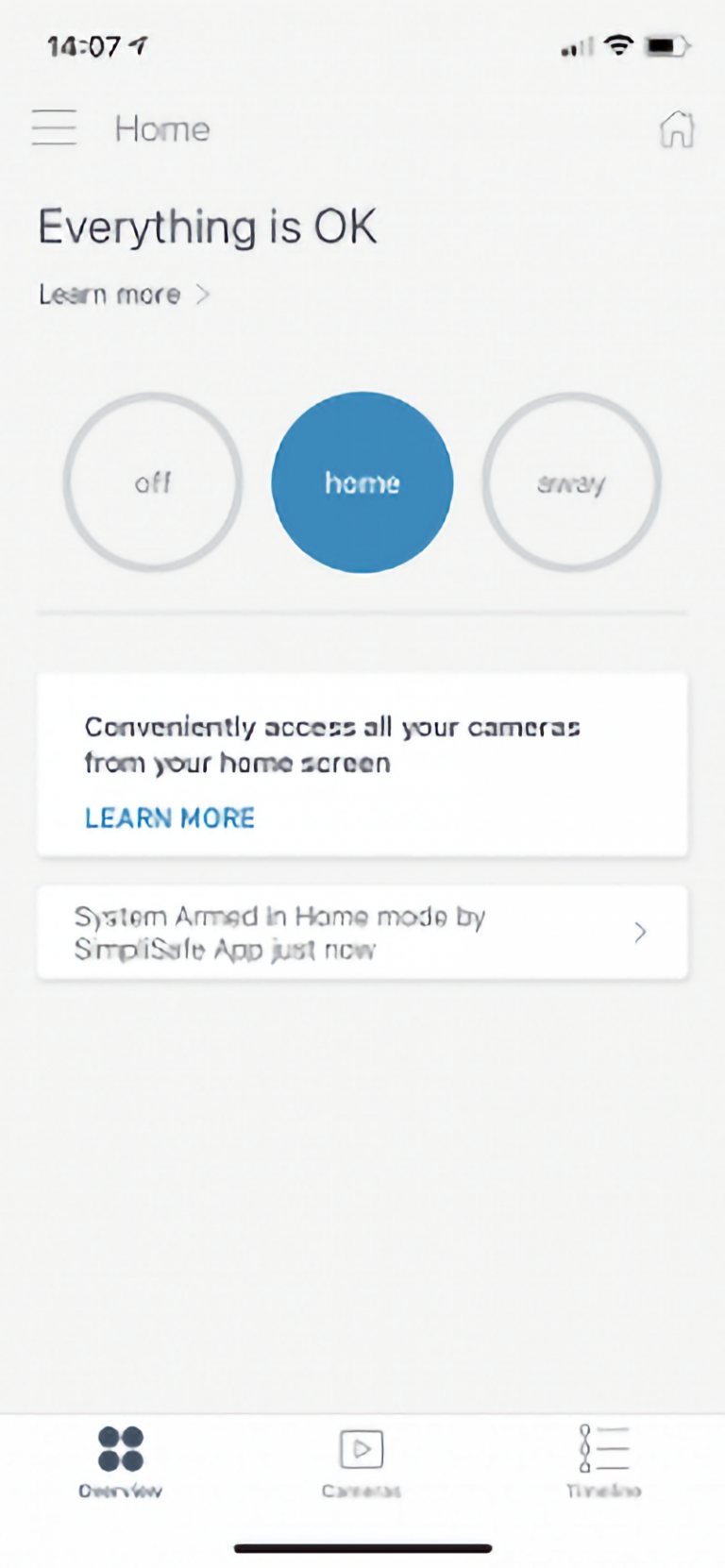The width and height of the screenshot is (725, 1568).
Task: Switch to the Timeline tab
Action: coord(603,1461)
